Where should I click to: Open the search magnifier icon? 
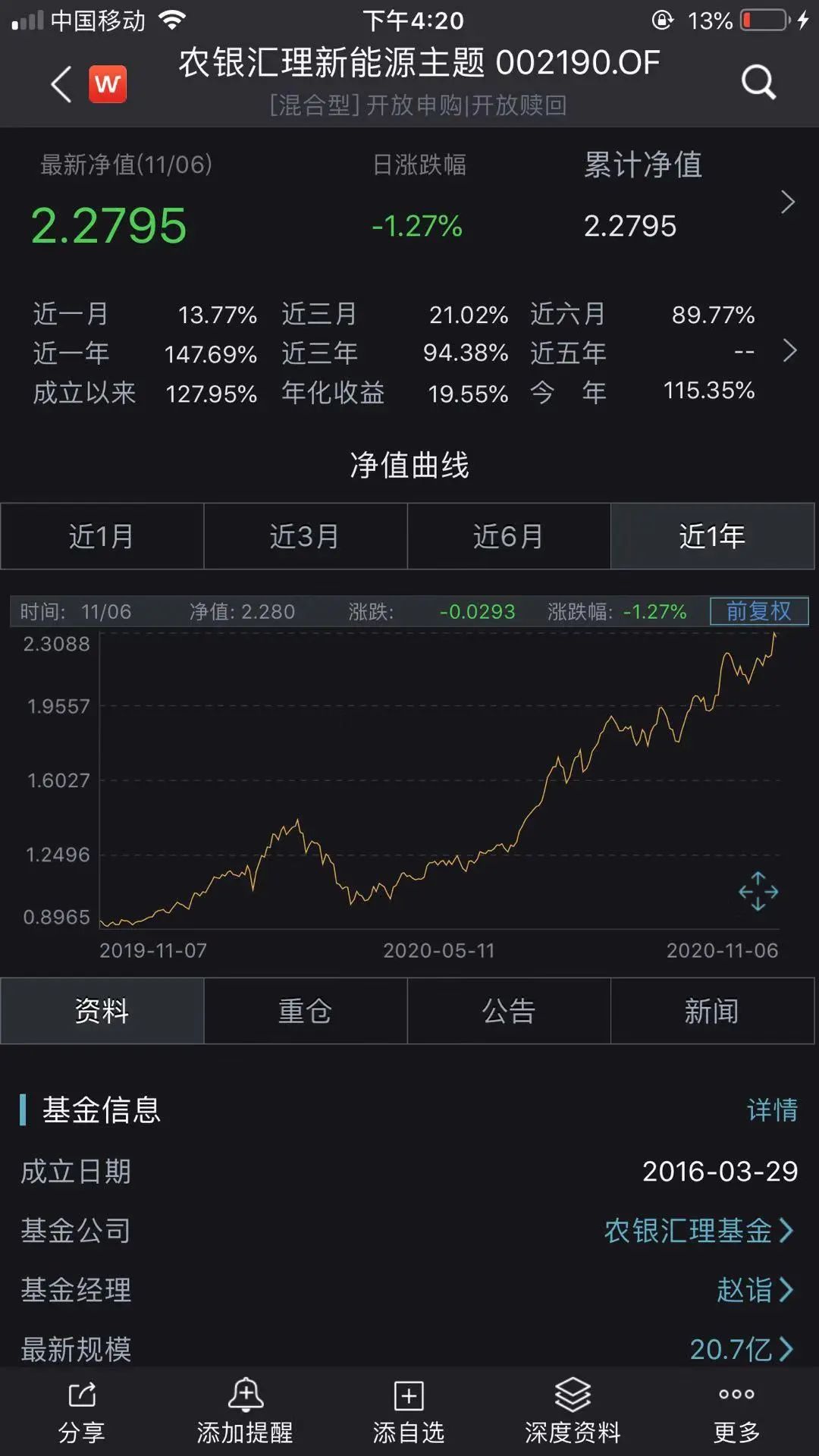(758, 82)
